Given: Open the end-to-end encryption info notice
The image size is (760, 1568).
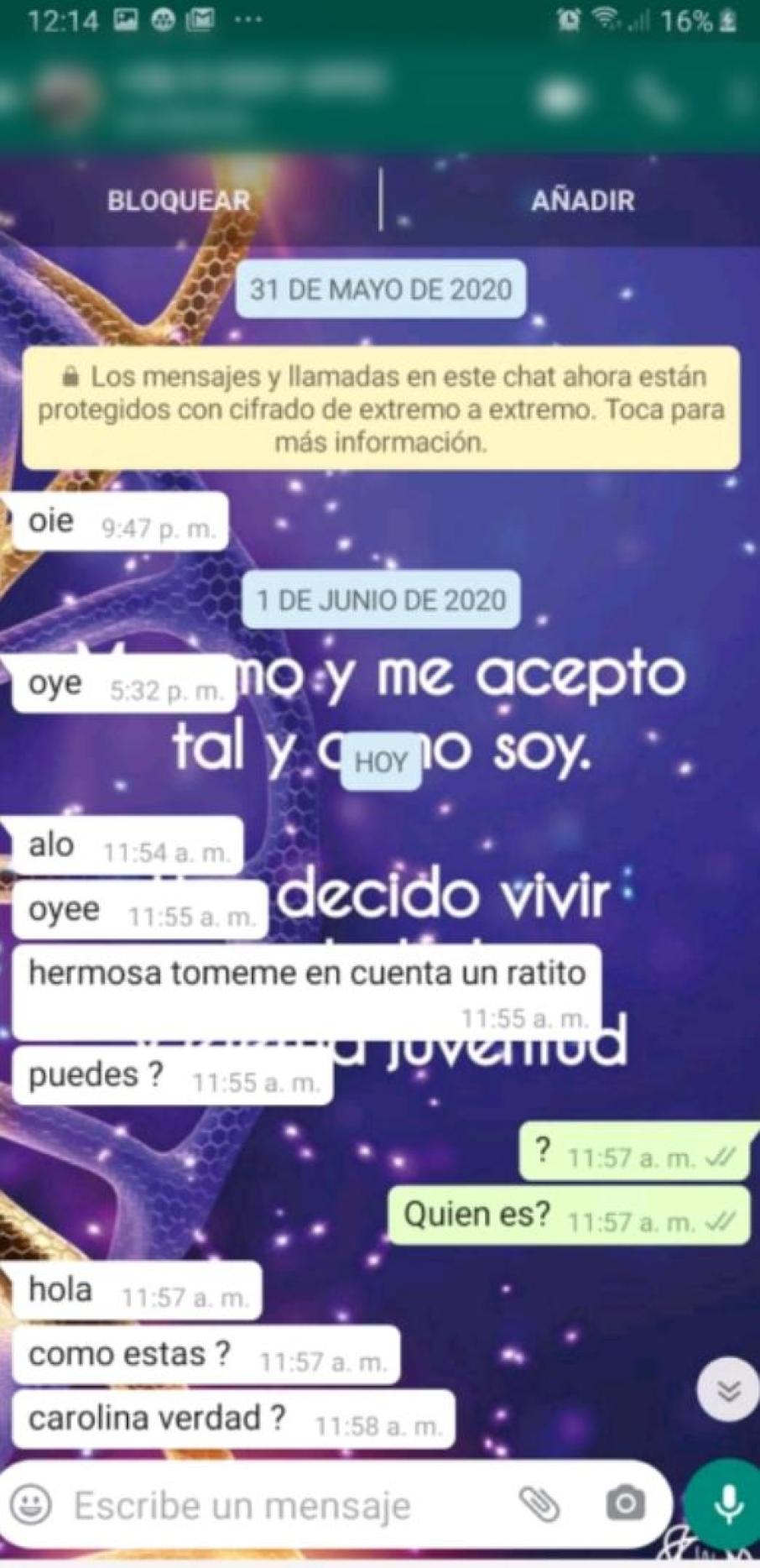Looking at the screenshot, I should click(381, 409).
